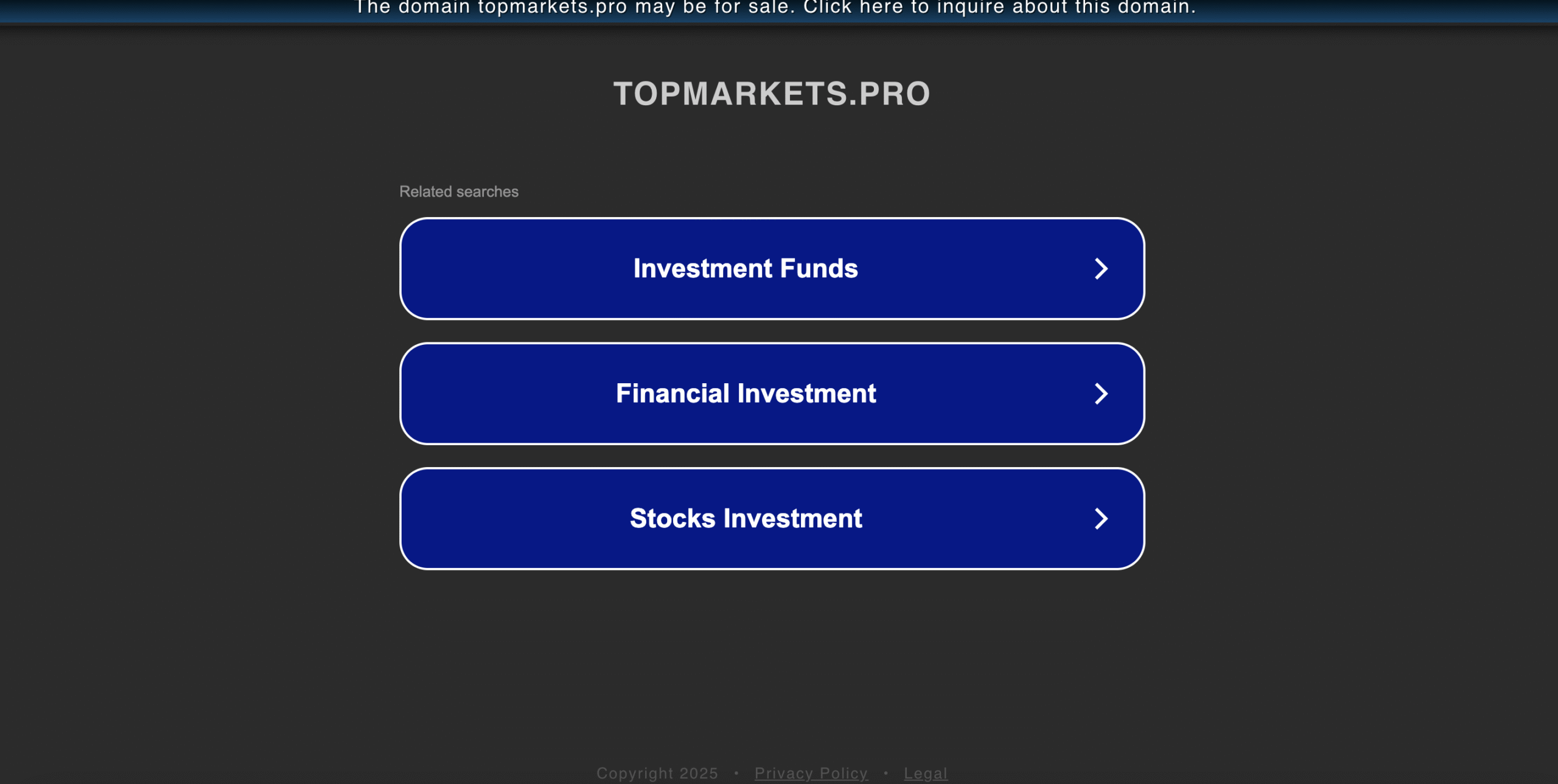This screenshot has height=784, width=1558.
Task: Open the Privacy Policy link
Action: point(811,772)
